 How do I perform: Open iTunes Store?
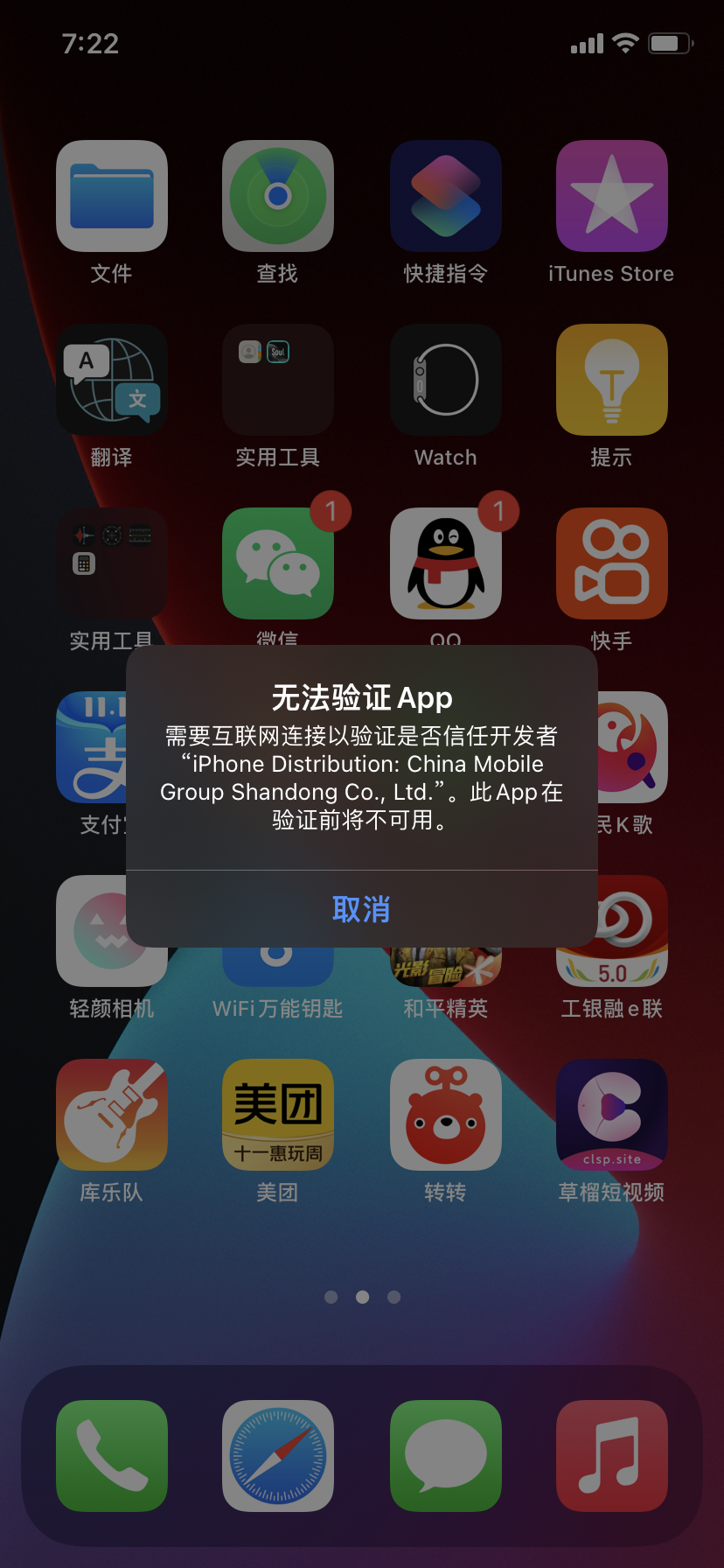click(611, 196)
